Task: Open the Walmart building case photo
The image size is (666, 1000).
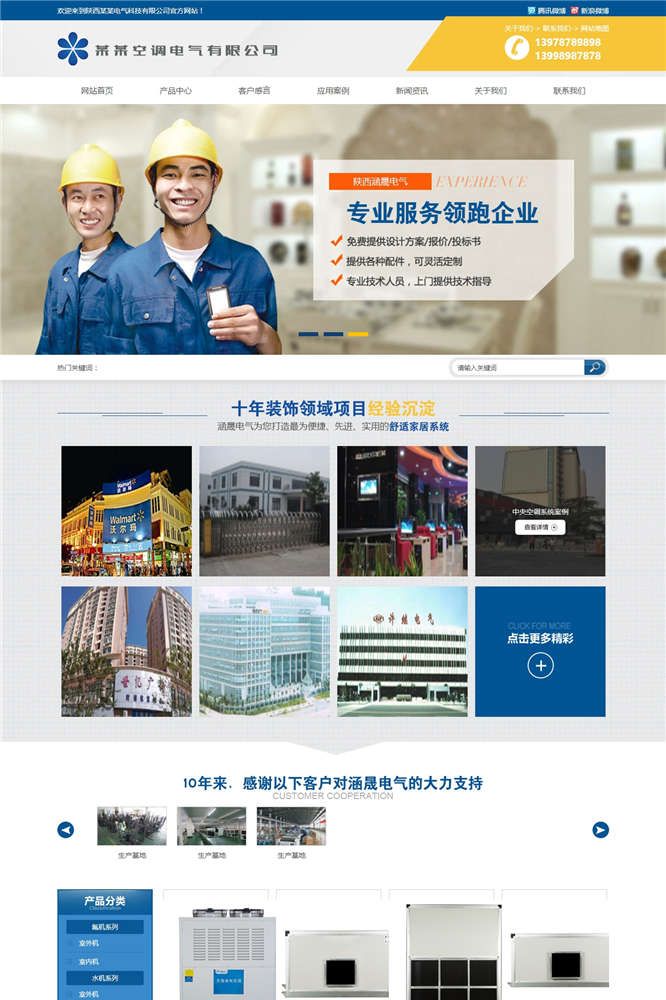Action: [126, 511]
